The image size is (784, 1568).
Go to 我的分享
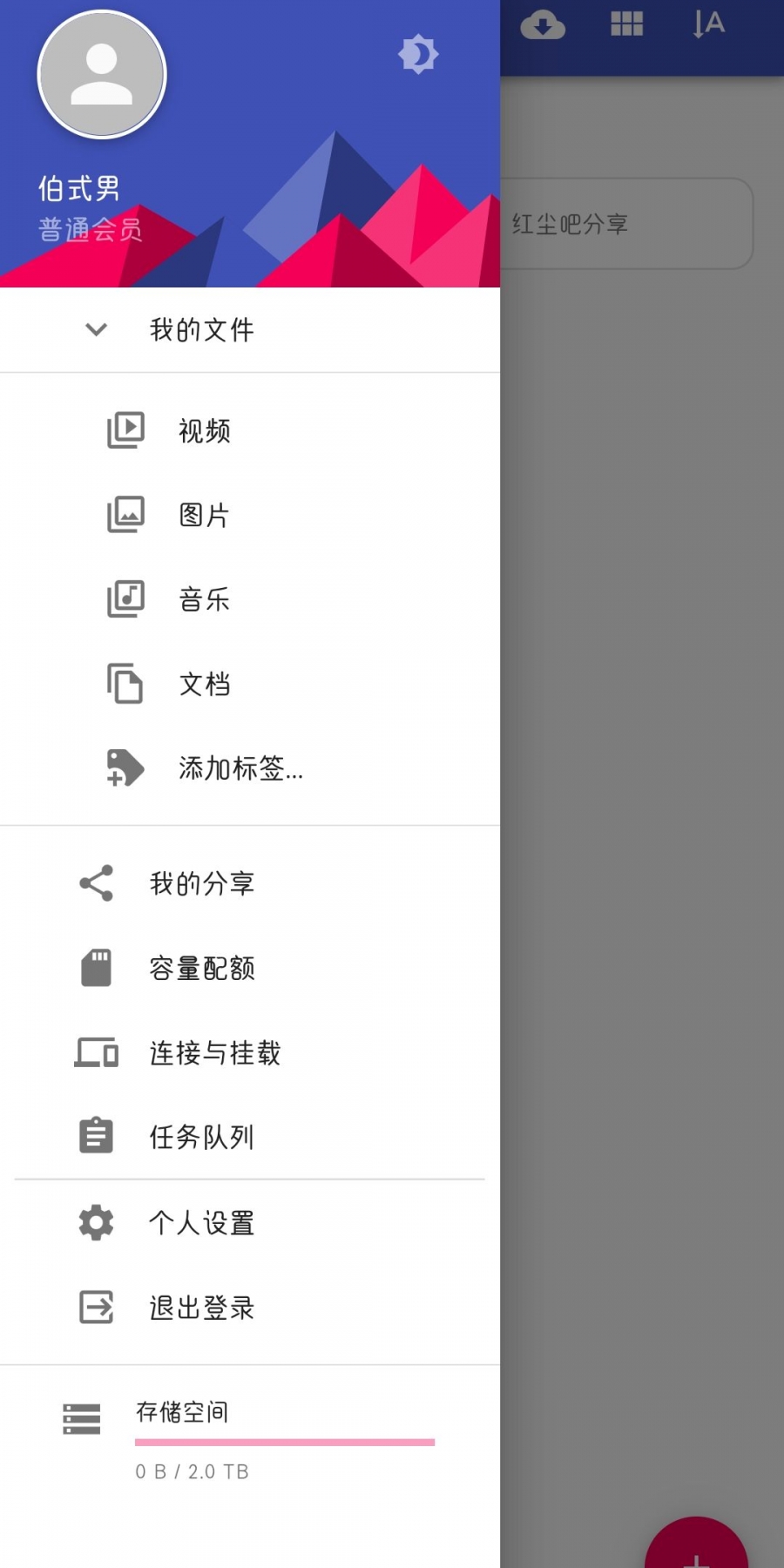(x=250, y=883)
